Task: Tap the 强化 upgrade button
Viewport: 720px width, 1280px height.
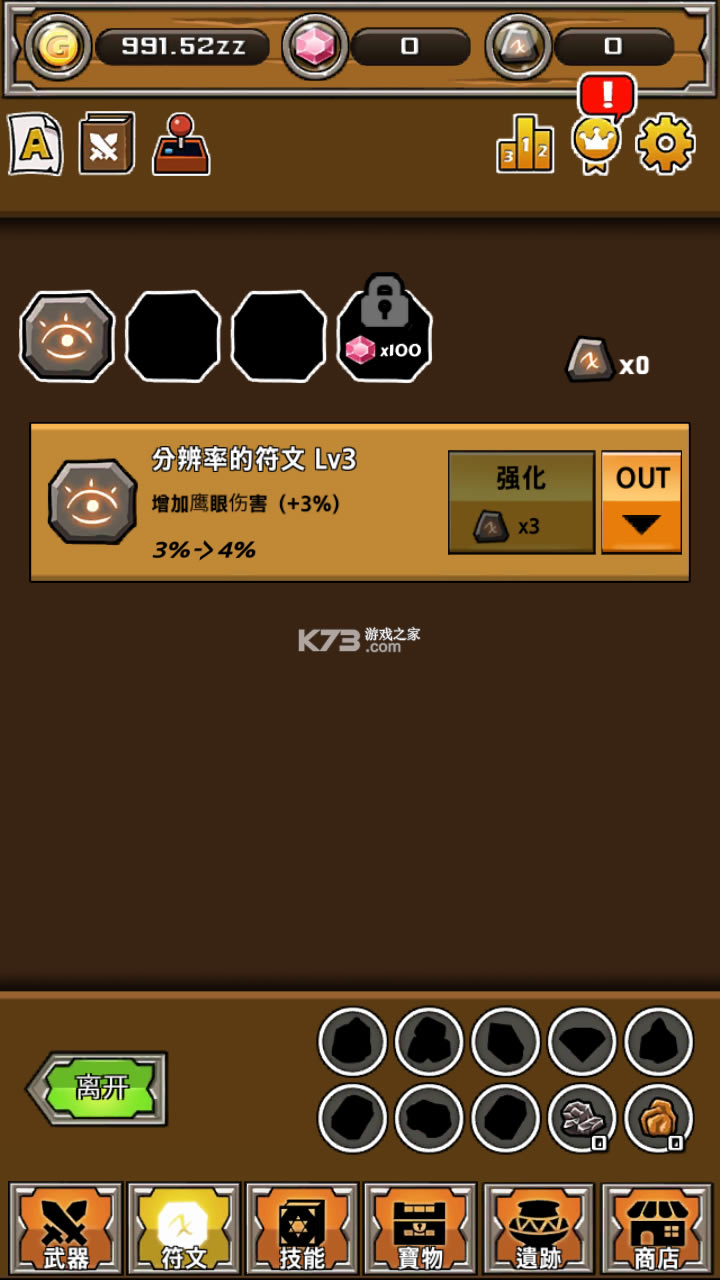Action: click(521, 502)
